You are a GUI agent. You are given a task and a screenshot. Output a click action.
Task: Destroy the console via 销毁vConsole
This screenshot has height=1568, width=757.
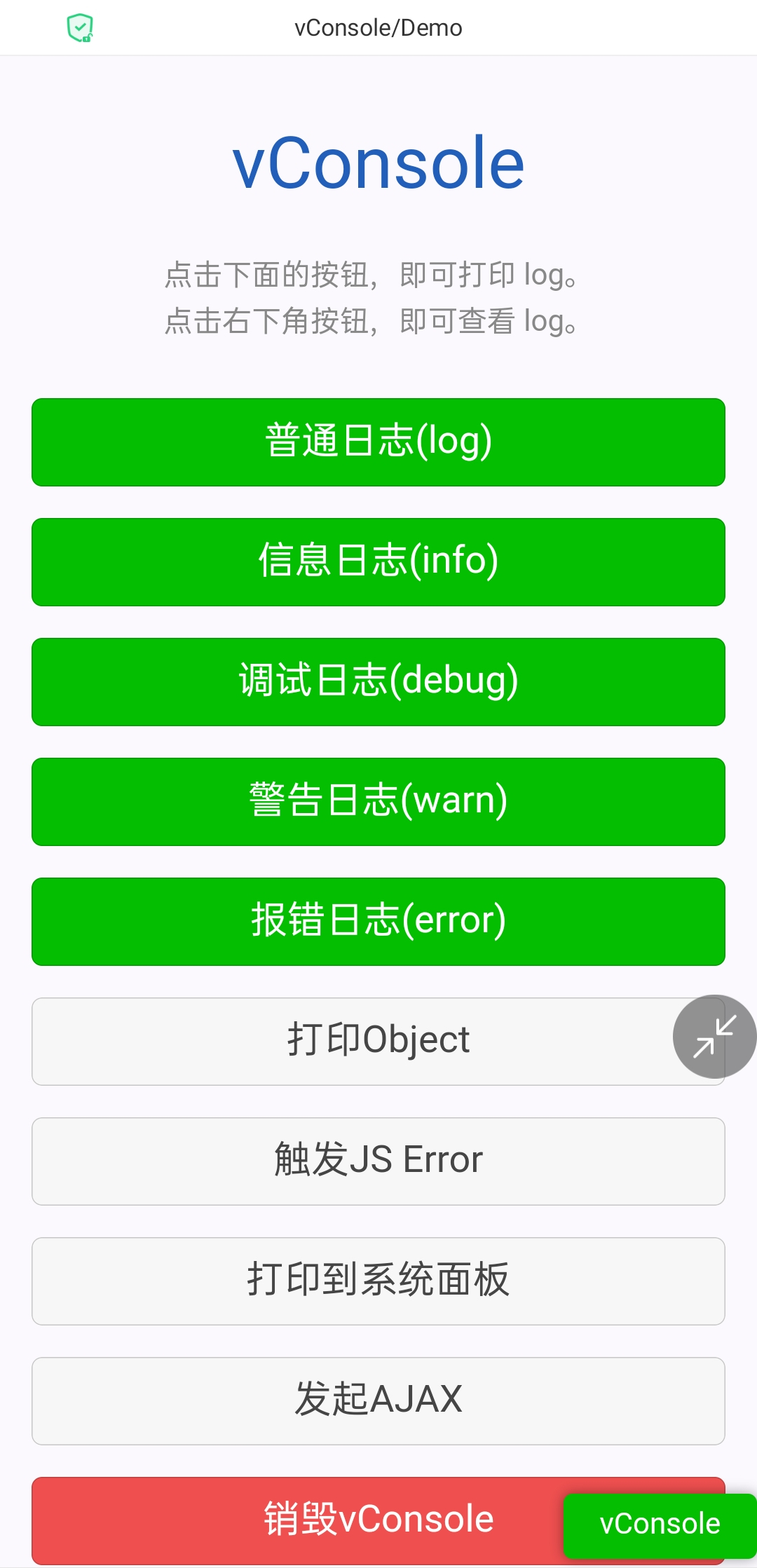(294, 1520)
